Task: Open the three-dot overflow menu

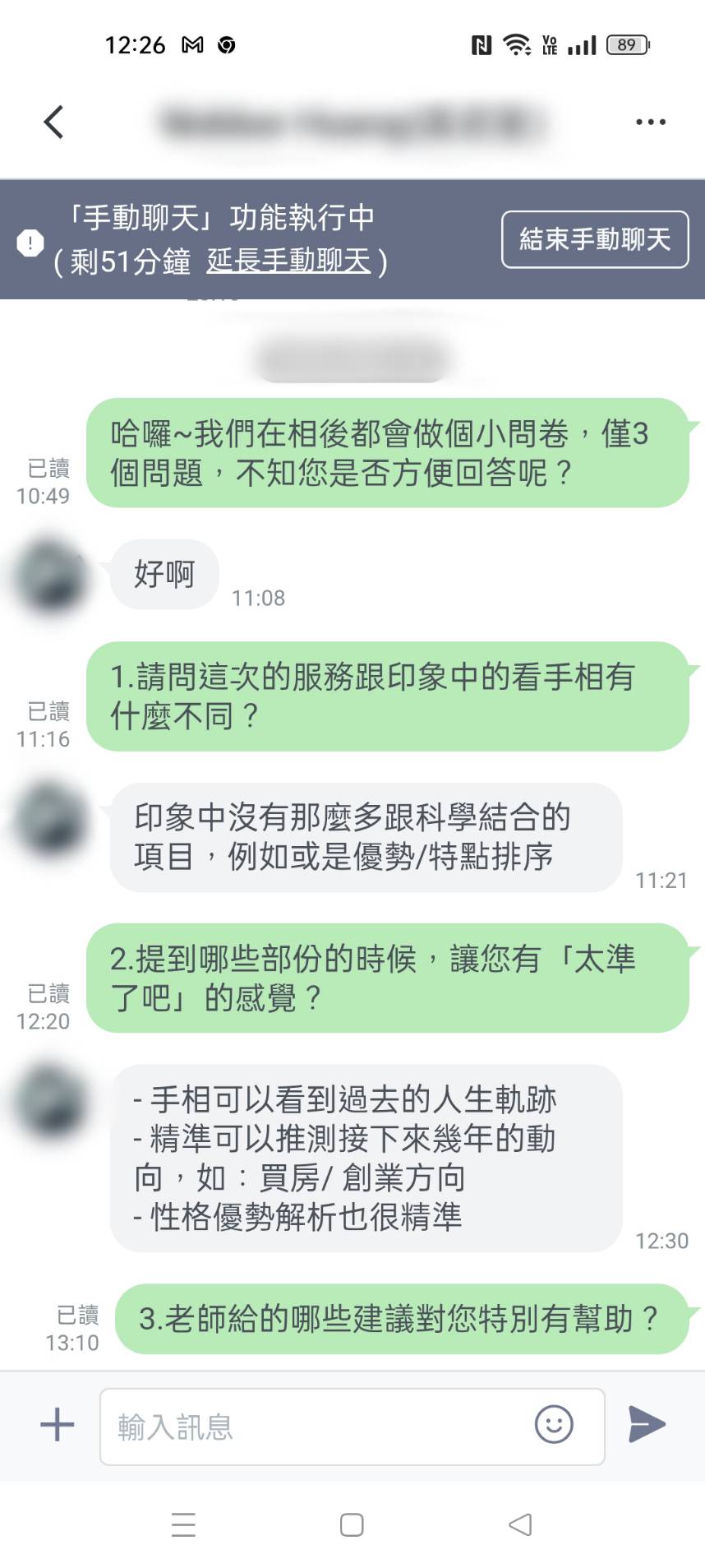Action: 650,123
